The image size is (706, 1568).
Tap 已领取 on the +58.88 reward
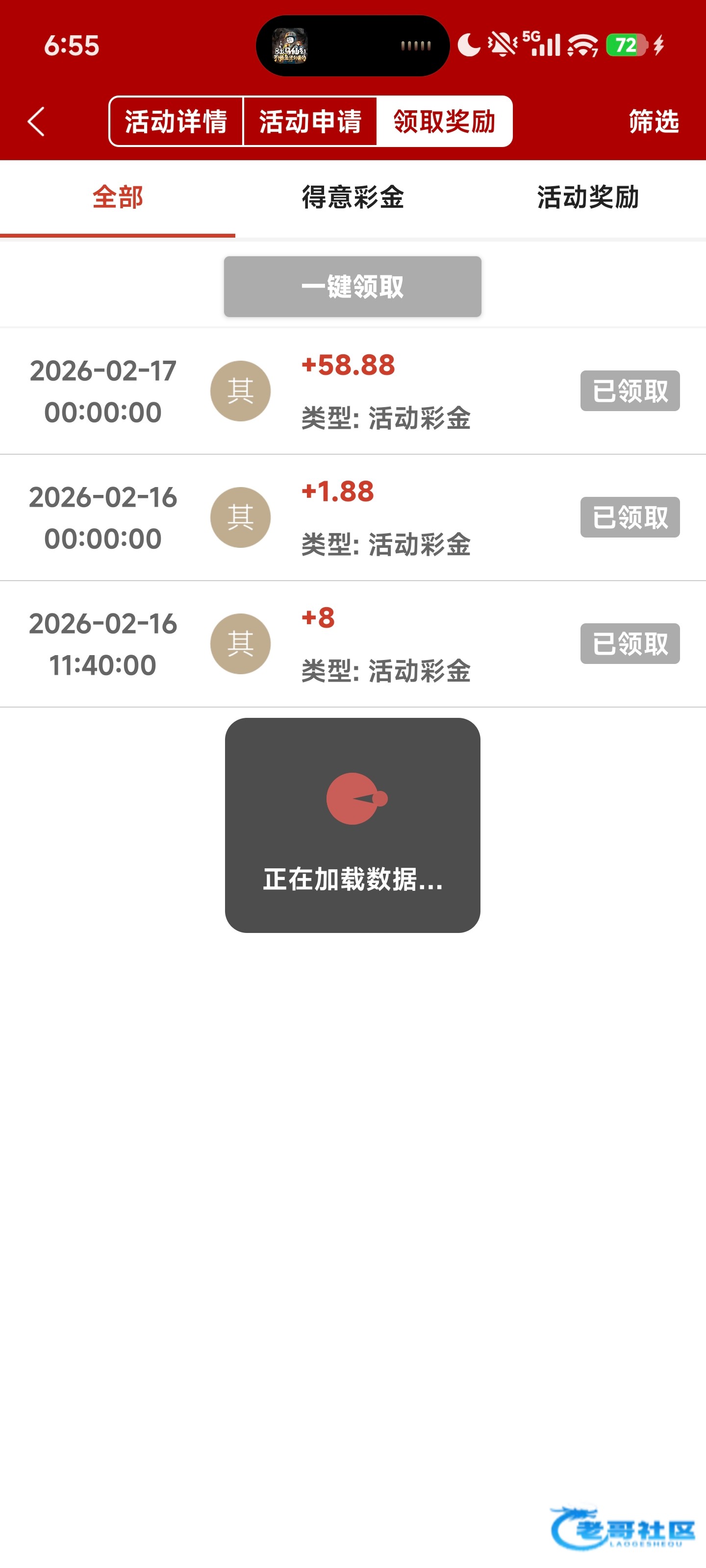coord(630,391)
